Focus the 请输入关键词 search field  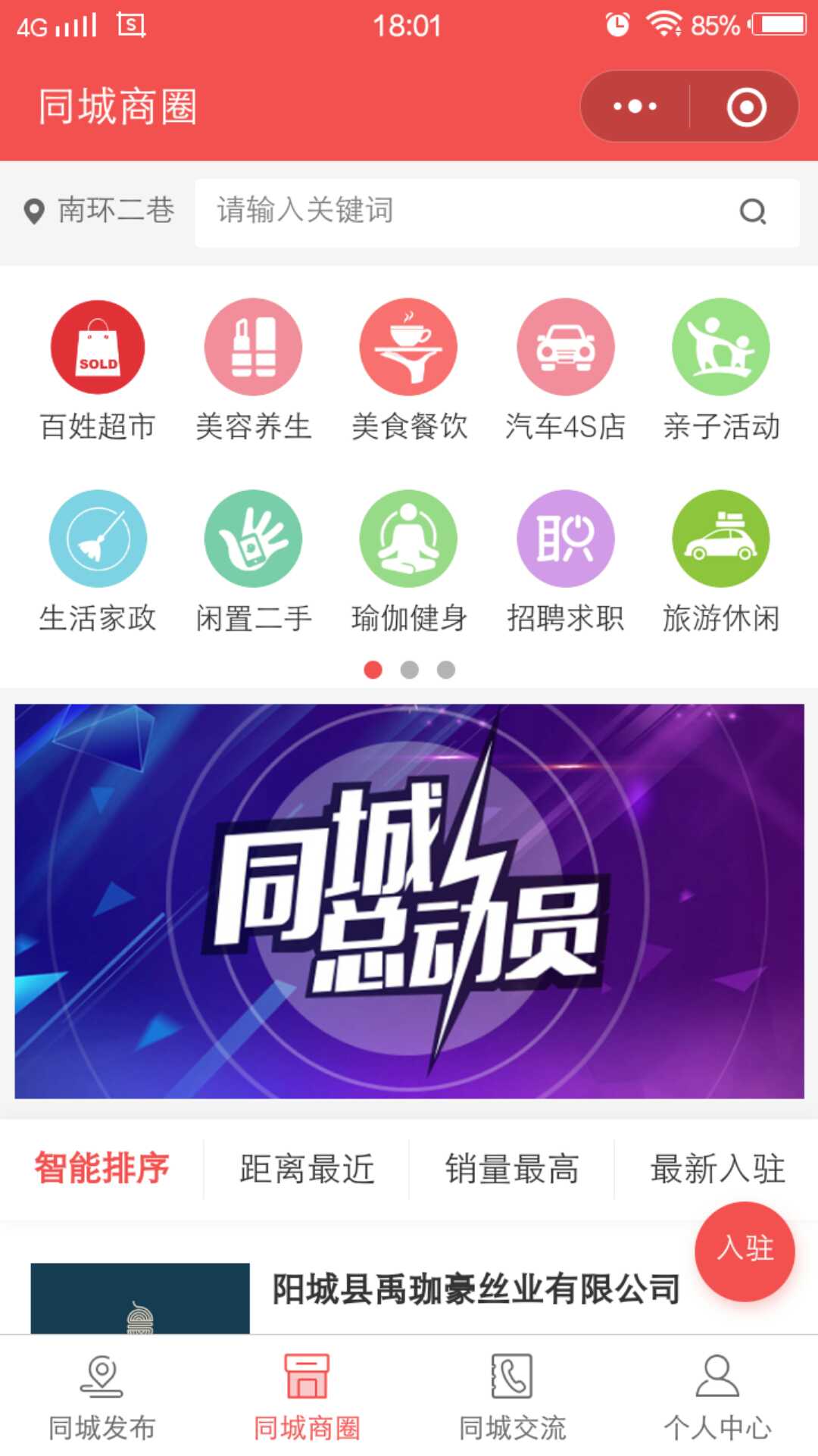coord(454,212)
